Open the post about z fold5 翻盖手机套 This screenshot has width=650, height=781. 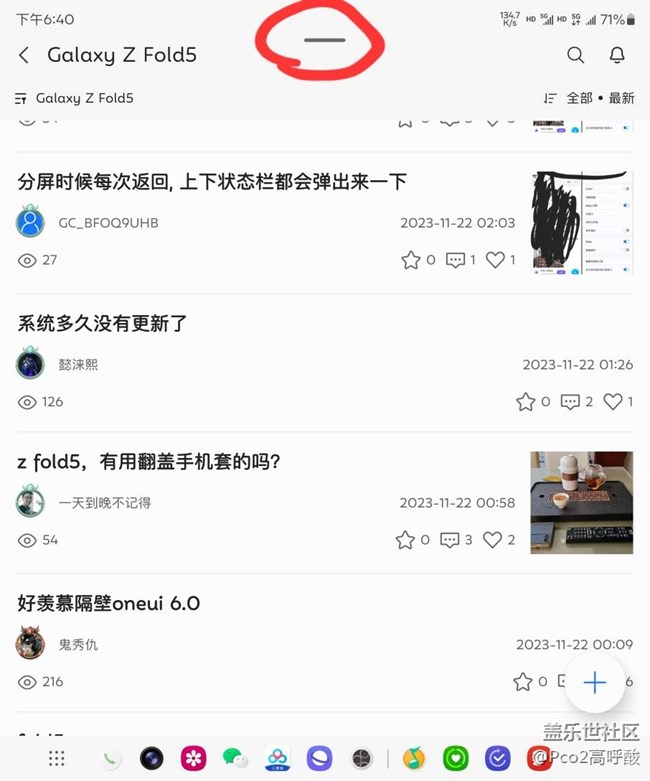[x=149, y=462]
